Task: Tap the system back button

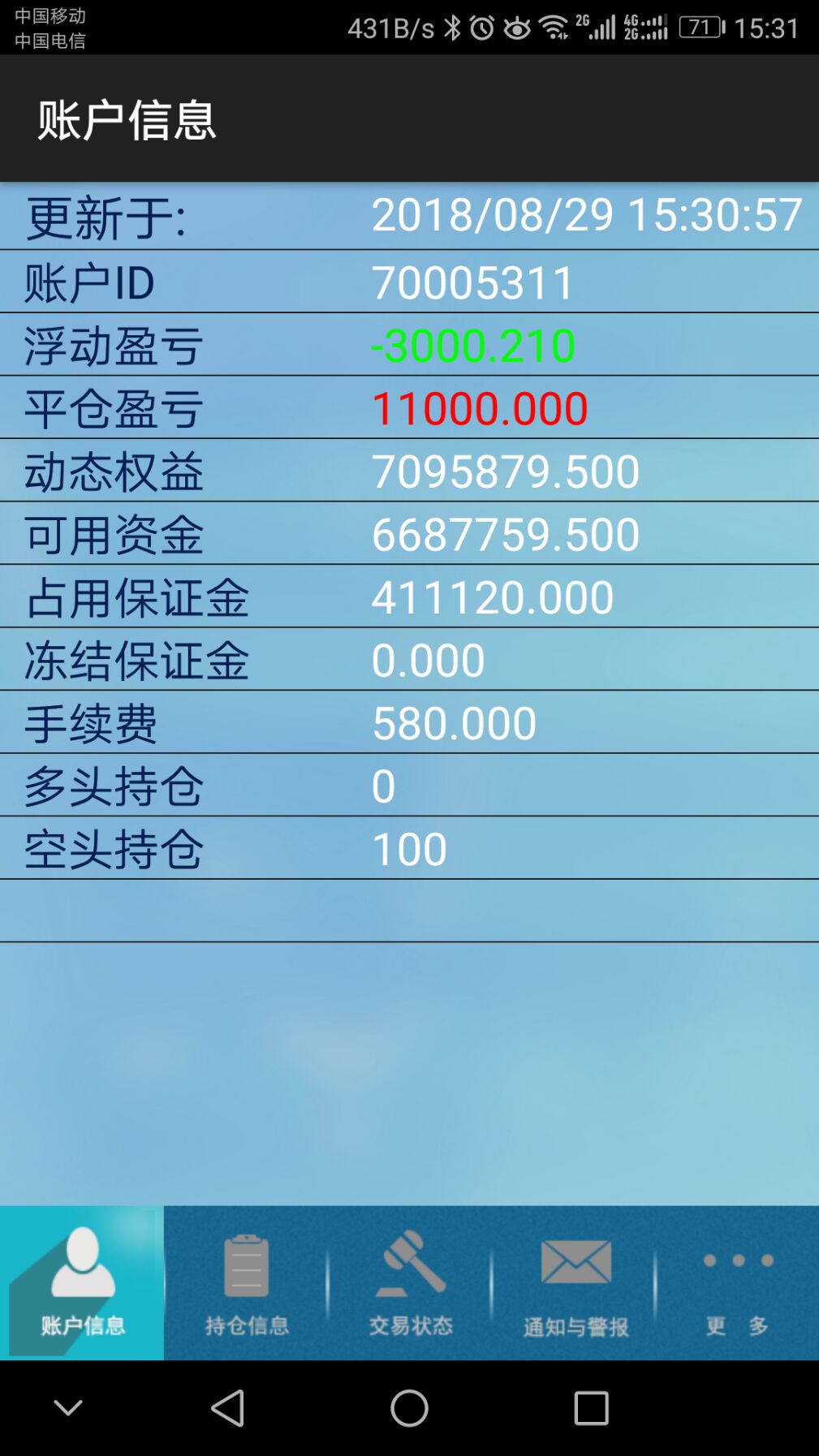Action: [228, 1408]
